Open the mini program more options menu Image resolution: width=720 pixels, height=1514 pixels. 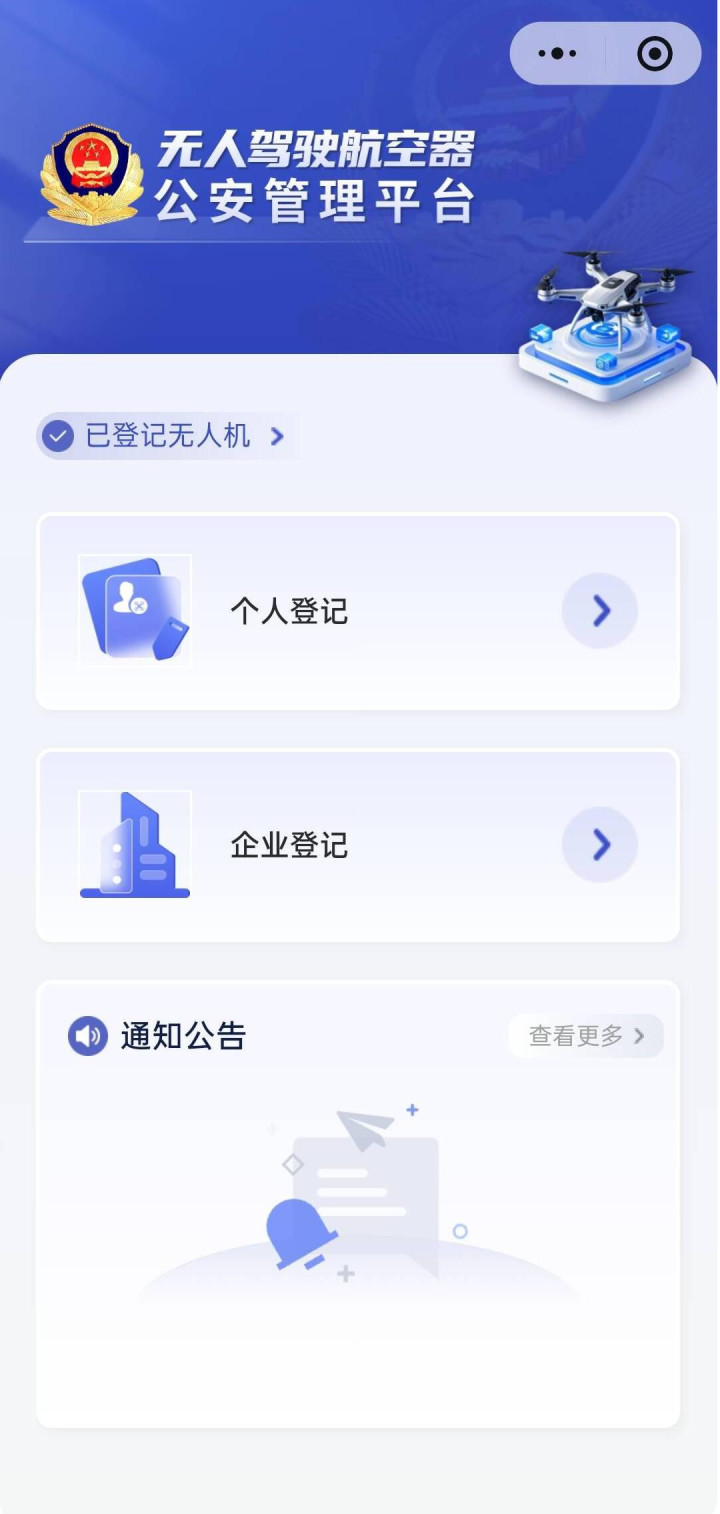click(558, 54)
